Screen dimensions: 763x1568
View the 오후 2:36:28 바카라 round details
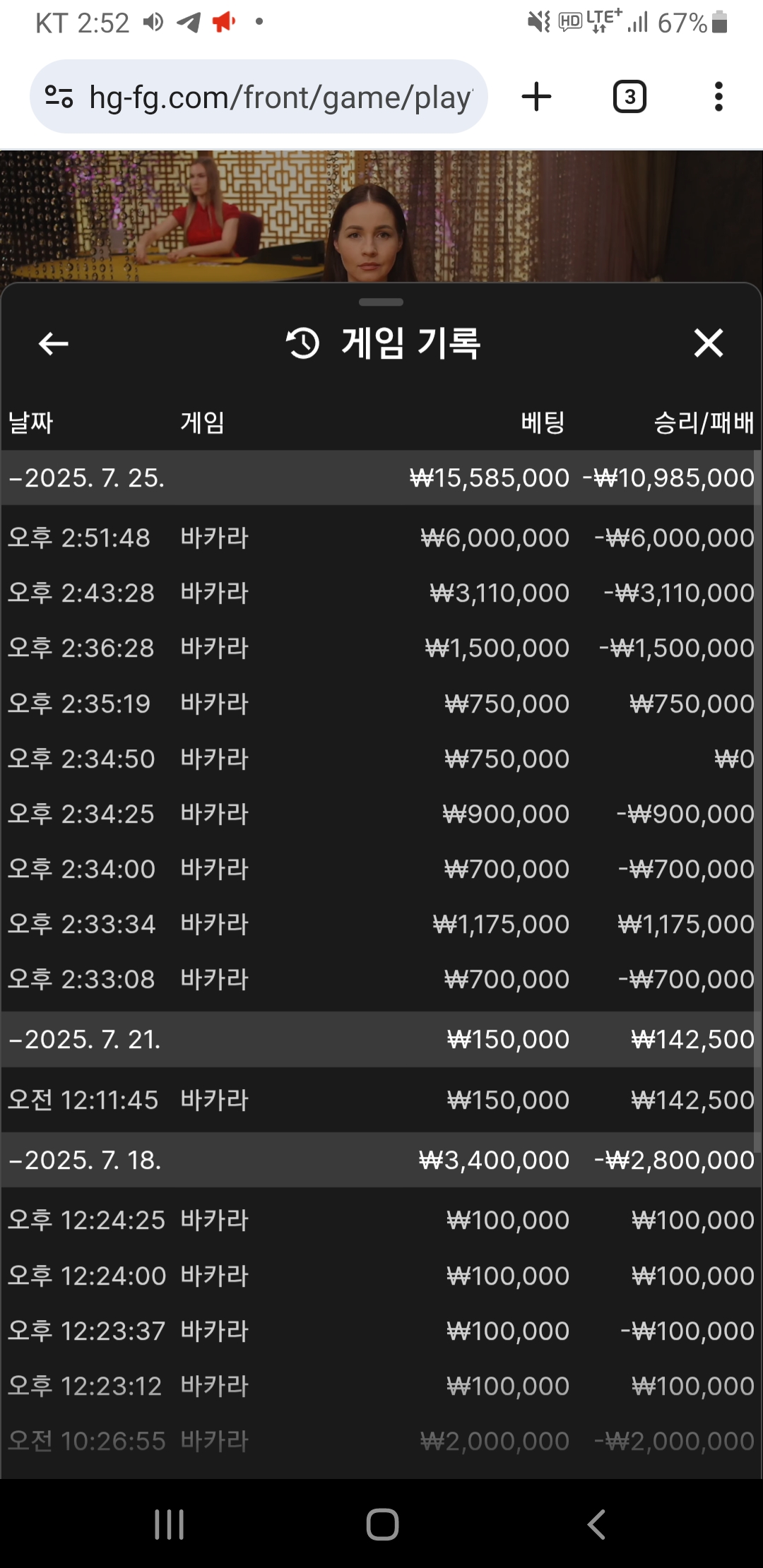click(380, 648)
